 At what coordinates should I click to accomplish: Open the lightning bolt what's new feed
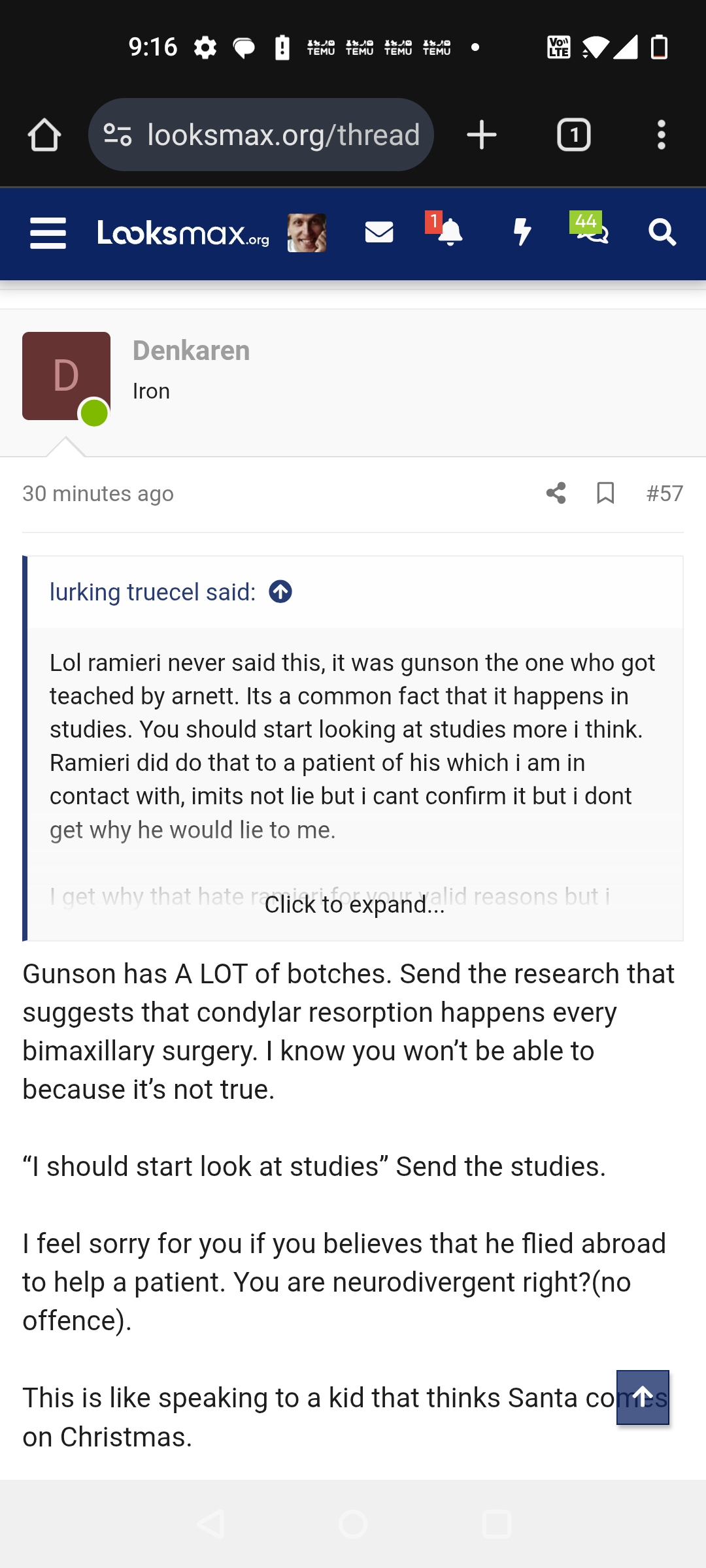coord(522,233)
